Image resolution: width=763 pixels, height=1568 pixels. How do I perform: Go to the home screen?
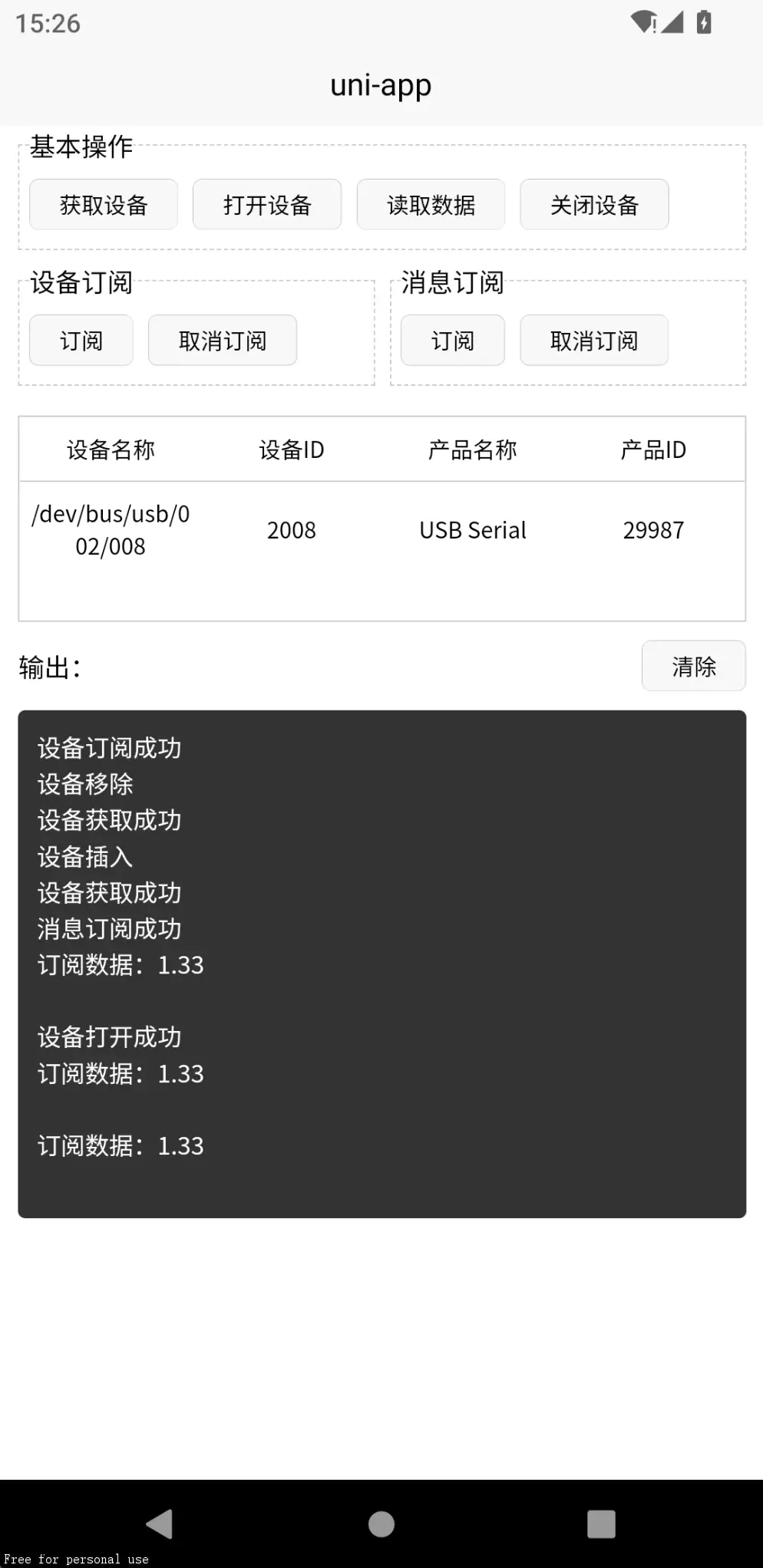tap(381, 1524)
